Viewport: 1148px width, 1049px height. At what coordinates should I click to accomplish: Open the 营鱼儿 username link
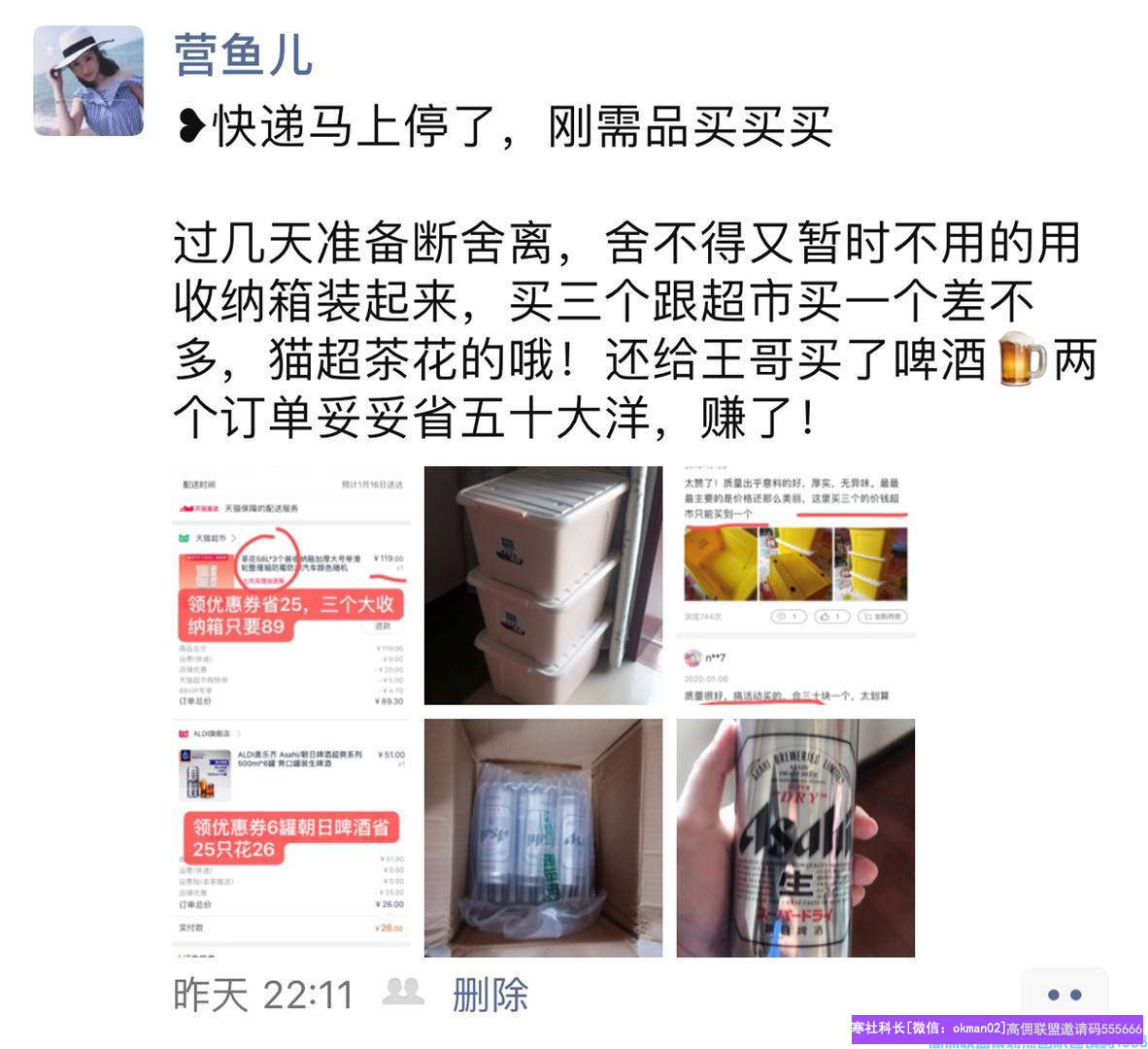(x=243, y=54)
